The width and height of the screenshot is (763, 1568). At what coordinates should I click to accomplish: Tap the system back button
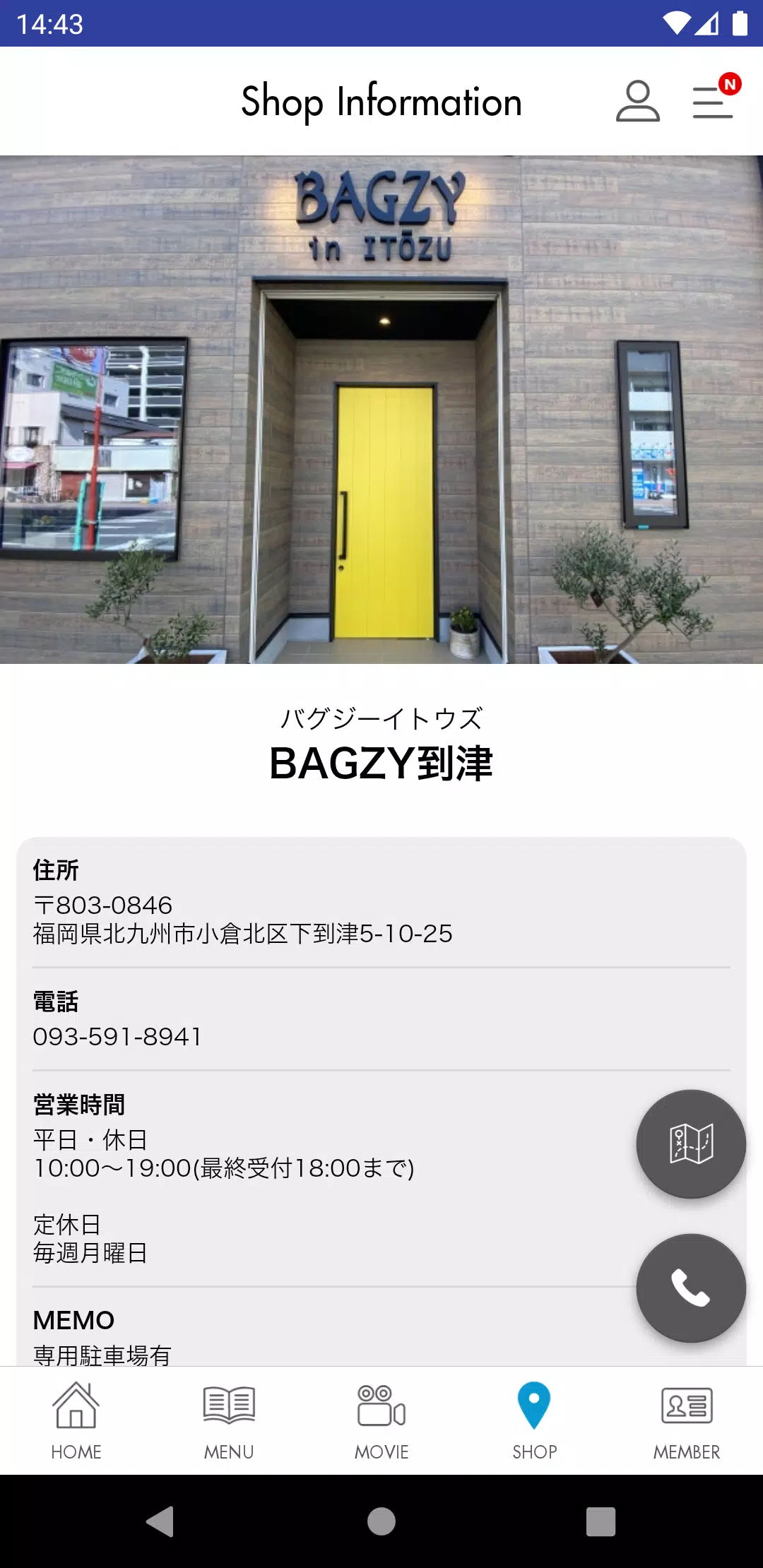pos(161,1521)
